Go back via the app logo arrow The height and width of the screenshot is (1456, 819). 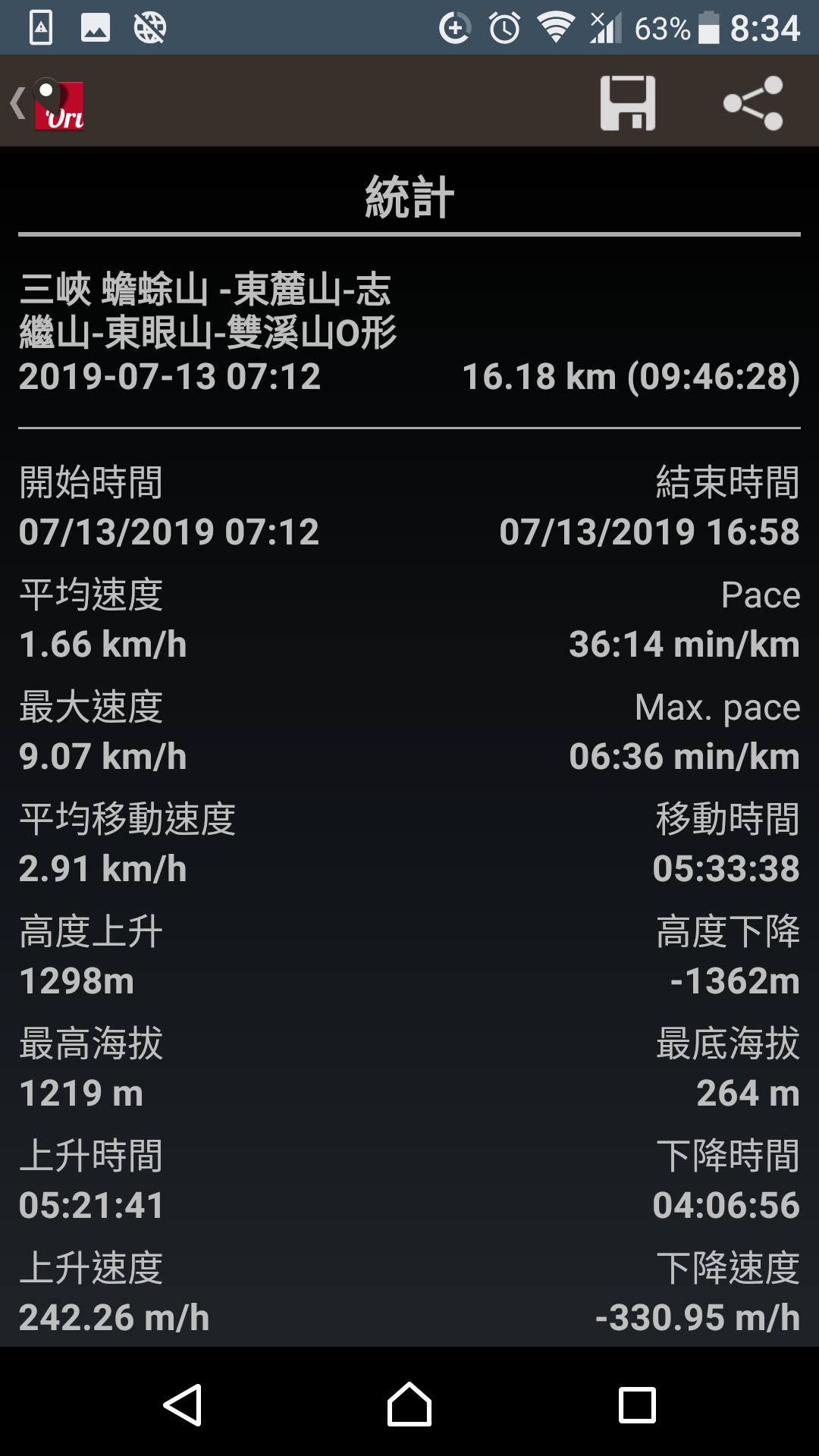pyautogui.click(x=47, y=103)
